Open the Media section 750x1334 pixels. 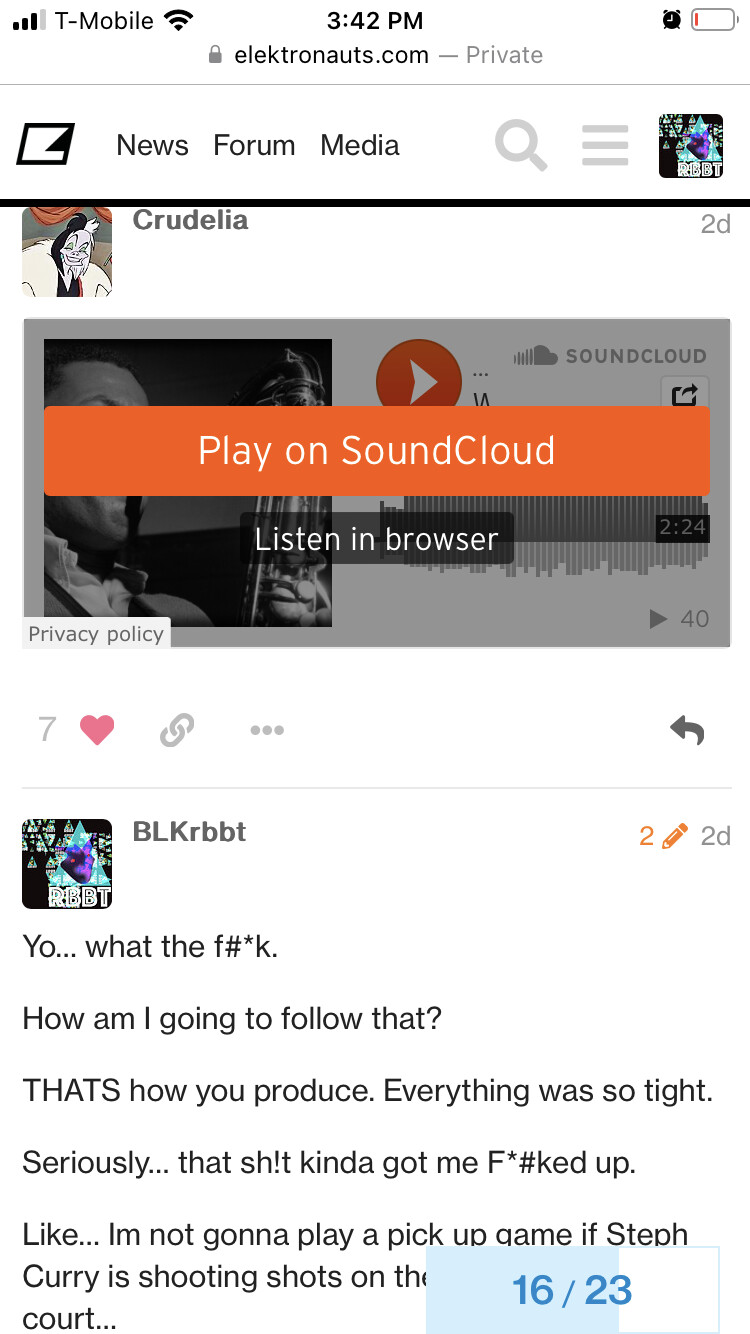coord(360,145)
